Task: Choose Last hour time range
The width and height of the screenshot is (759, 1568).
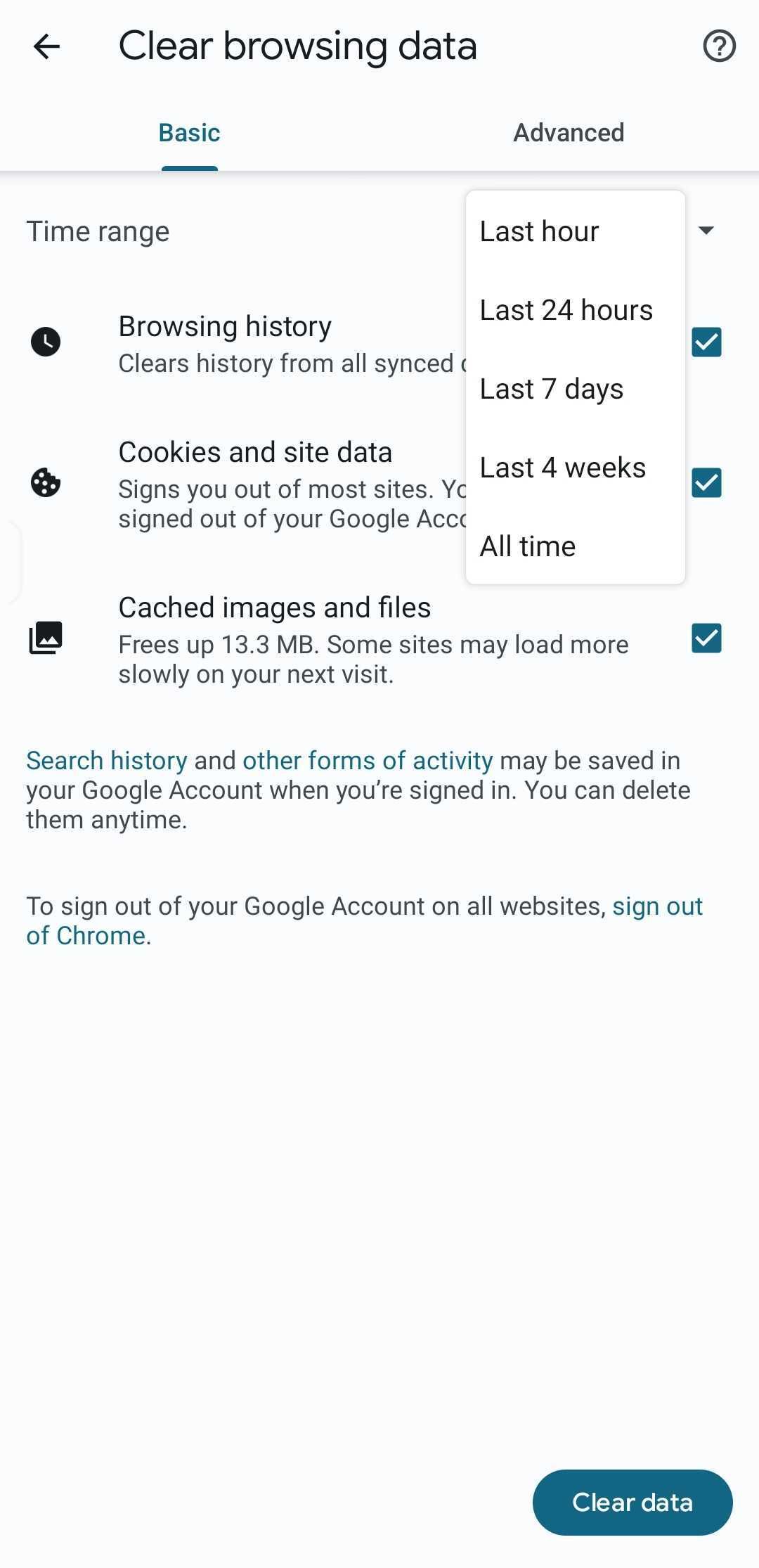Action: click(x=575, y=231)
